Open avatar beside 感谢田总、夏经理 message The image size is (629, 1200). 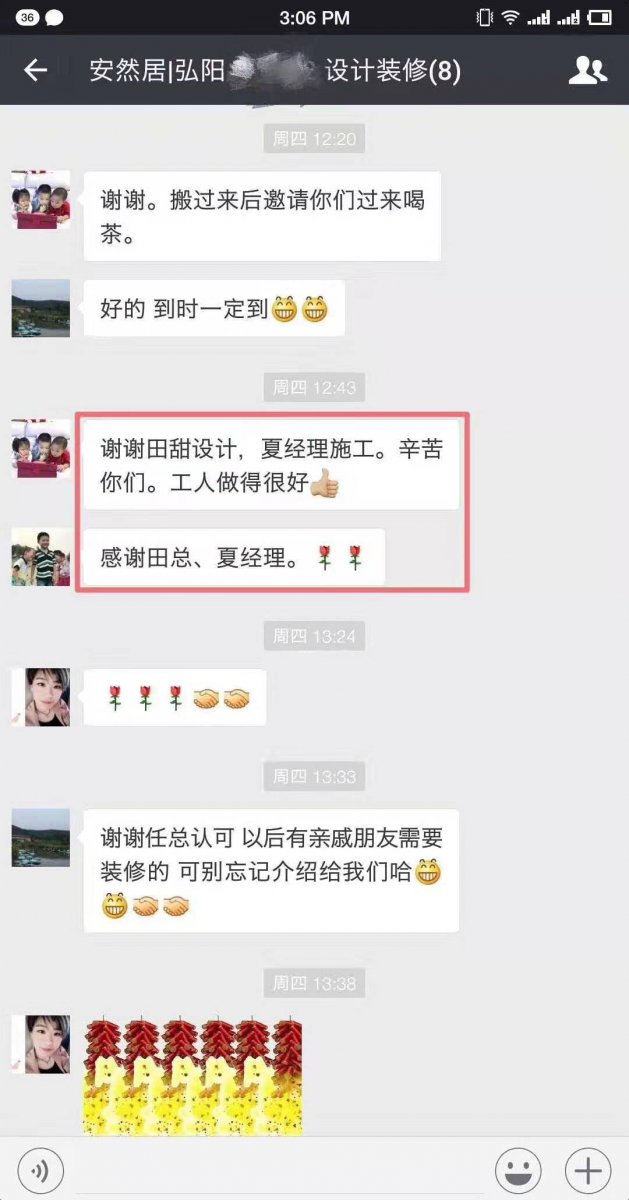click(41, 557)
